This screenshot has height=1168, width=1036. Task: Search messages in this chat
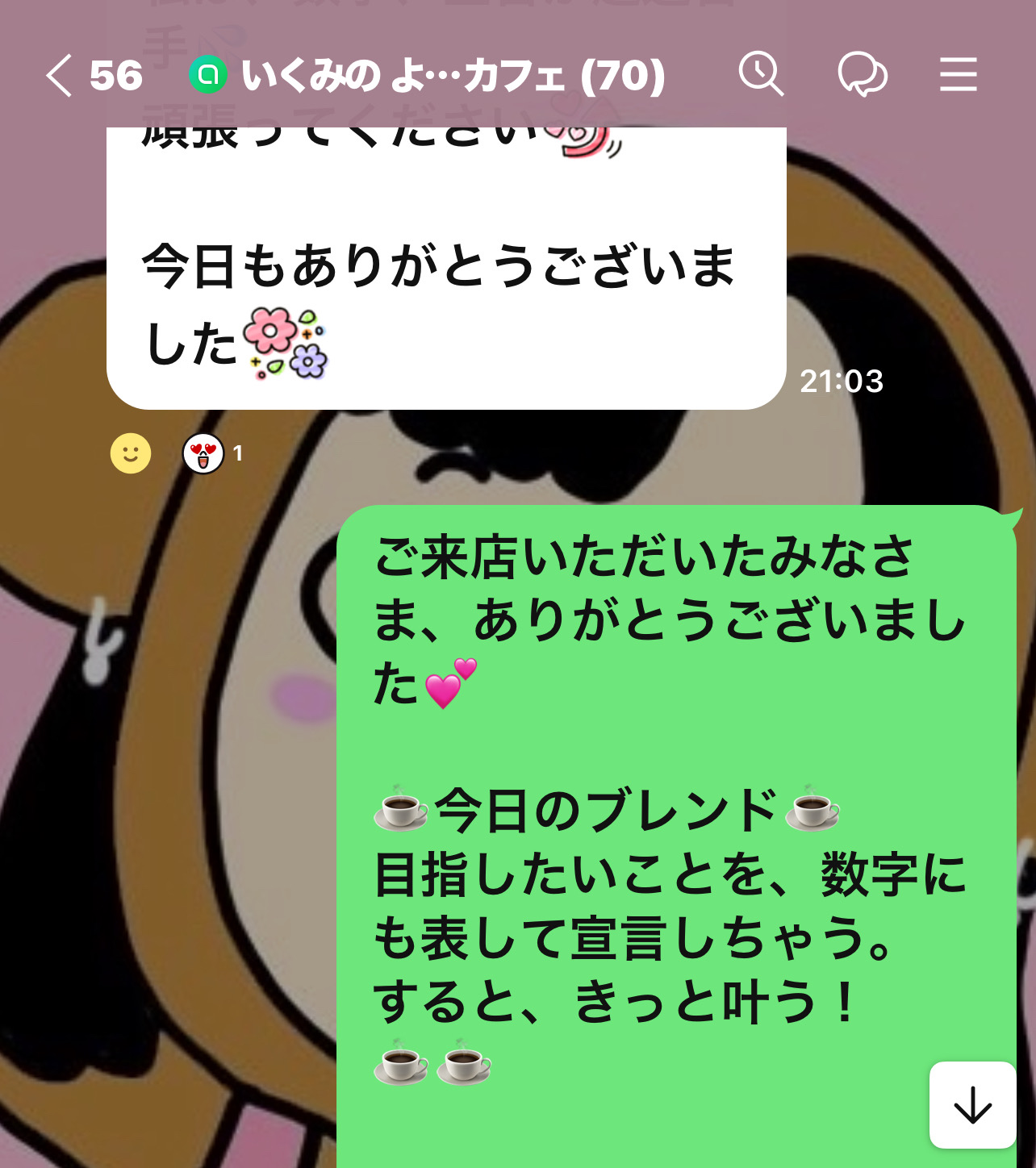(760, 74)
